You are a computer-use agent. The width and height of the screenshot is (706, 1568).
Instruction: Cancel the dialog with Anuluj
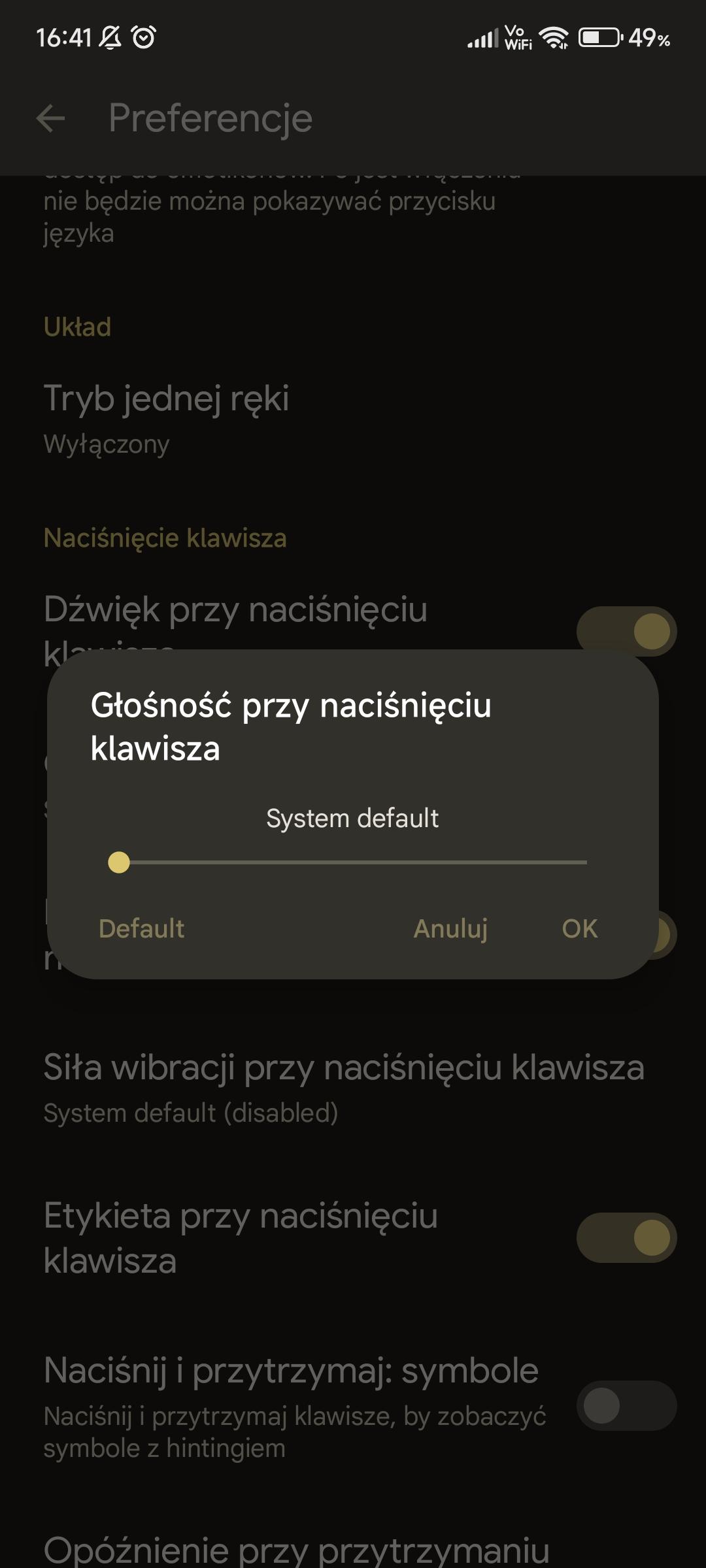point(450,928)
